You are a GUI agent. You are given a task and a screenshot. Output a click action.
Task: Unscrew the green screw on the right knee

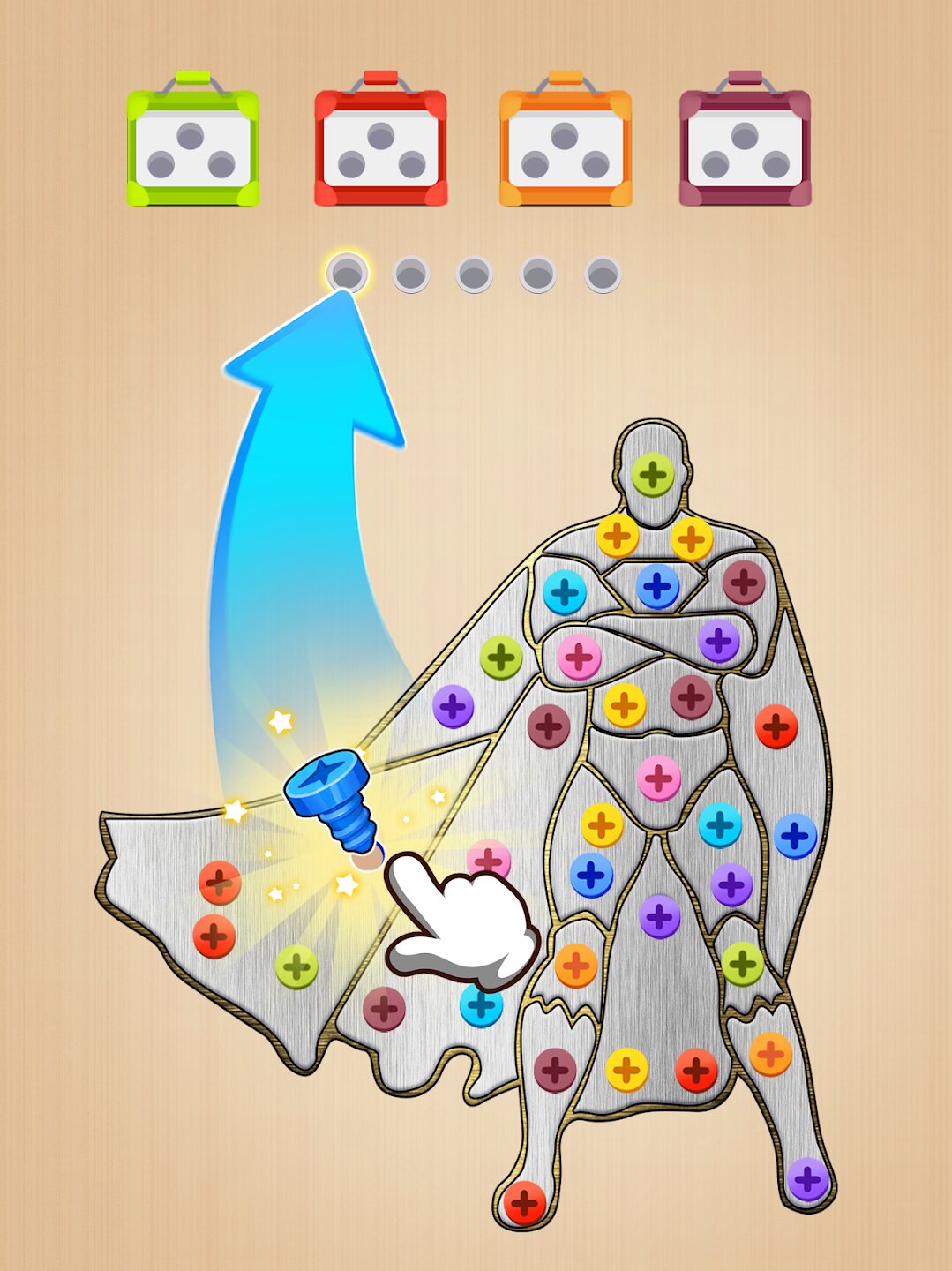743,963
